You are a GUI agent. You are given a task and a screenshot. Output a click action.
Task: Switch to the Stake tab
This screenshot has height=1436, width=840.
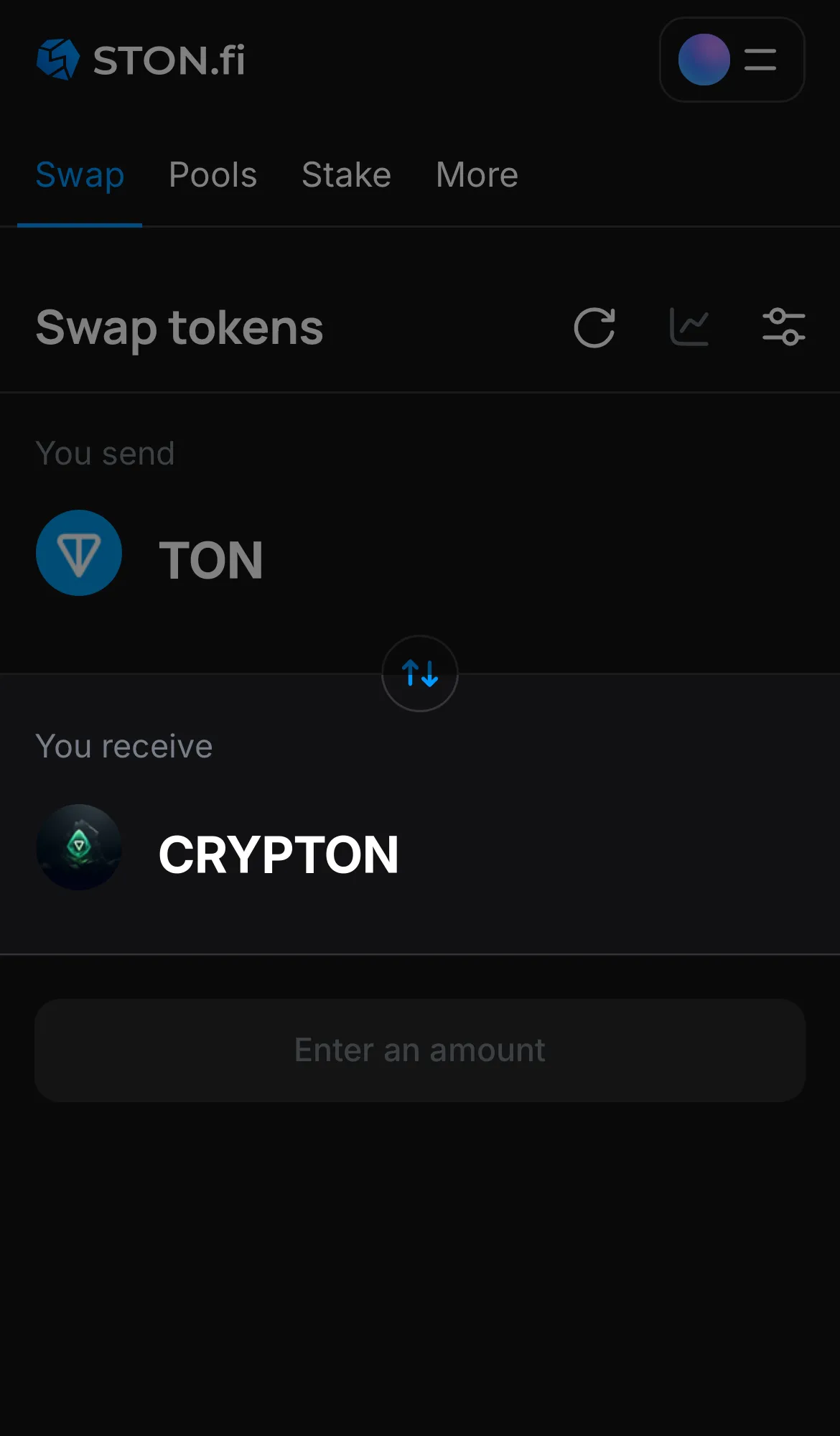click(346, 174)
